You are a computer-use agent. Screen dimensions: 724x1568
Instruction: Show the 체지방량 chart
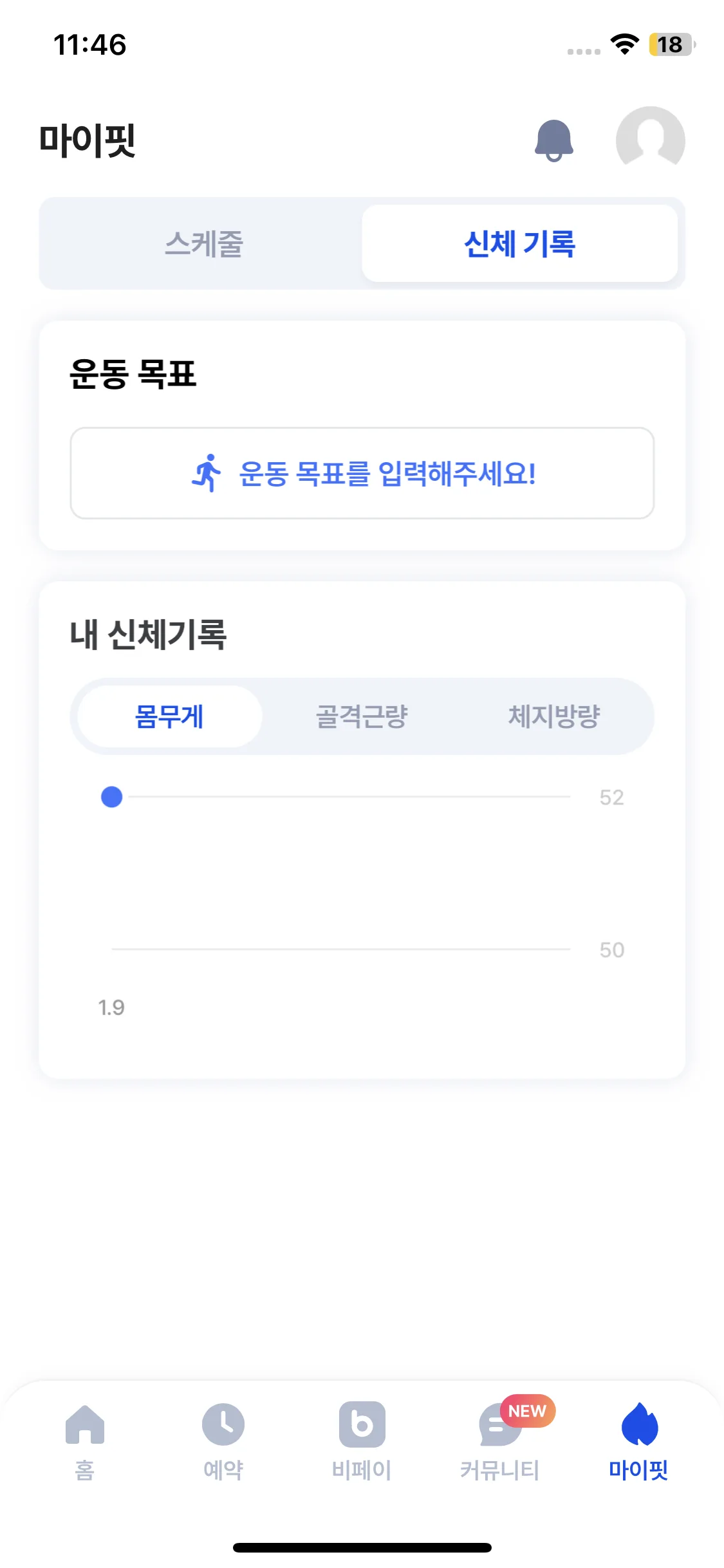554,716
